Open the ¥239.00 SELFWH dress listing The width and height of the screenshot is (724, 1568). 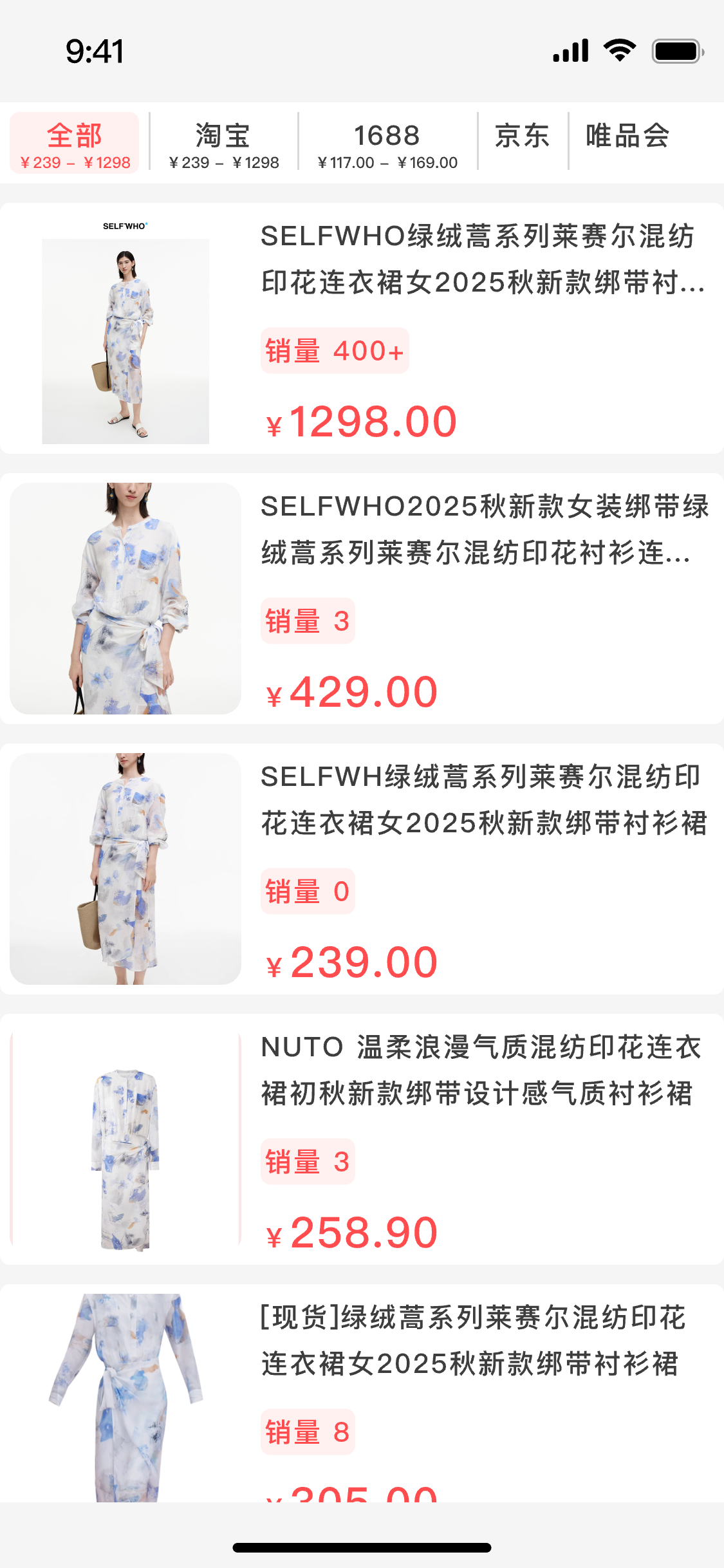click(x=362, y=870)
